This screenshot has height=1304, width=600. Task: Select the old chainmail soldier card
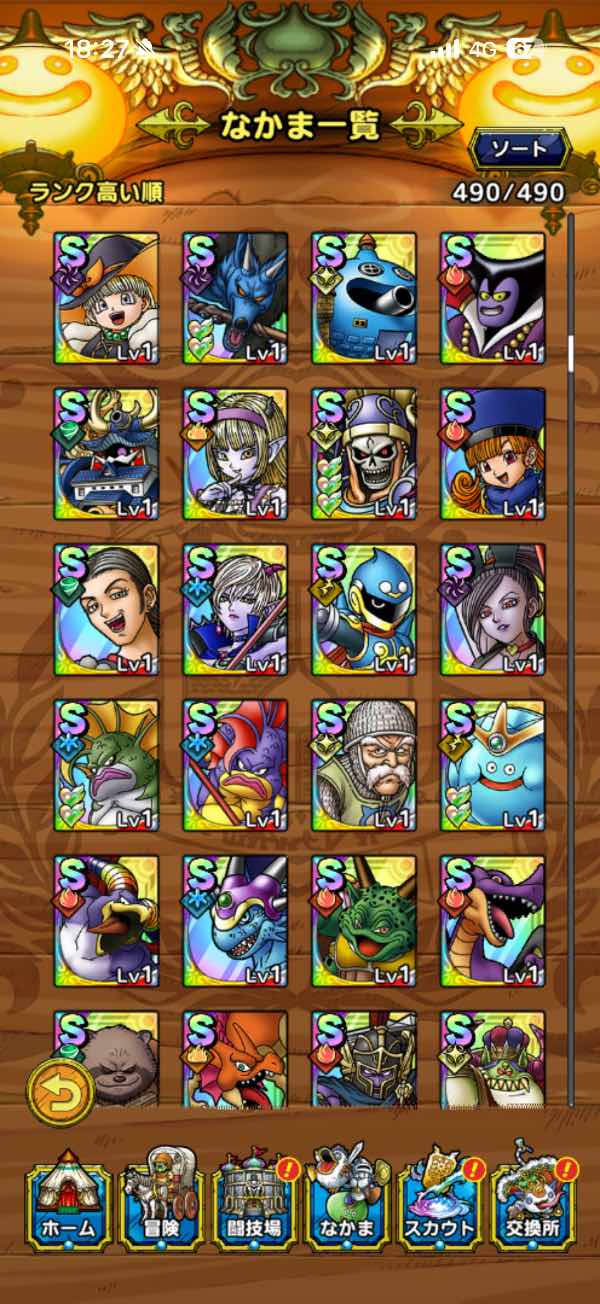pos(364,766)
